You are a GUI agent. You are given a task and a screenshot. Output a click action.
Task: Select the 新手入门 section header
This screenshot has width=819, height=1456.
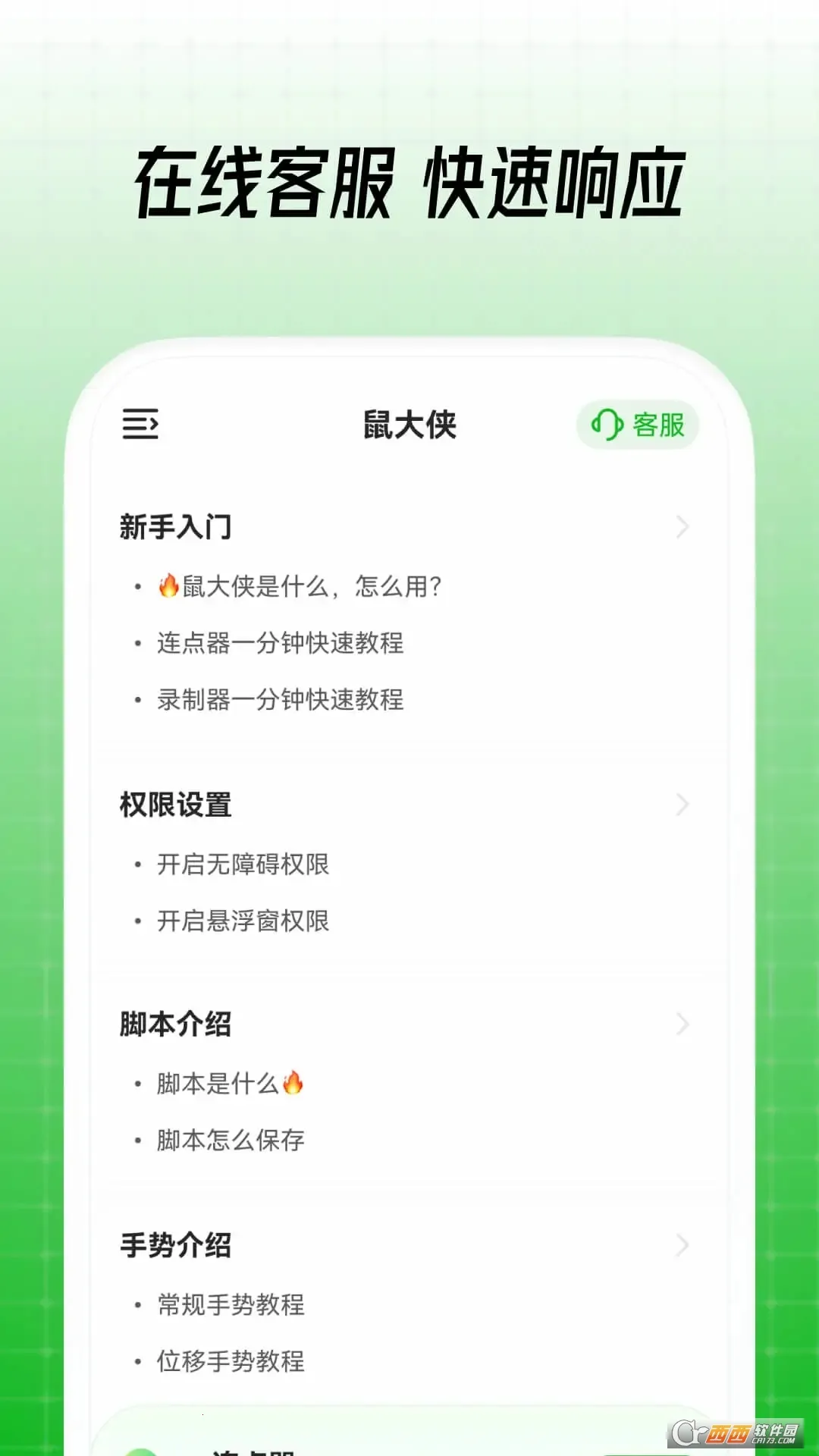[177, 525]
